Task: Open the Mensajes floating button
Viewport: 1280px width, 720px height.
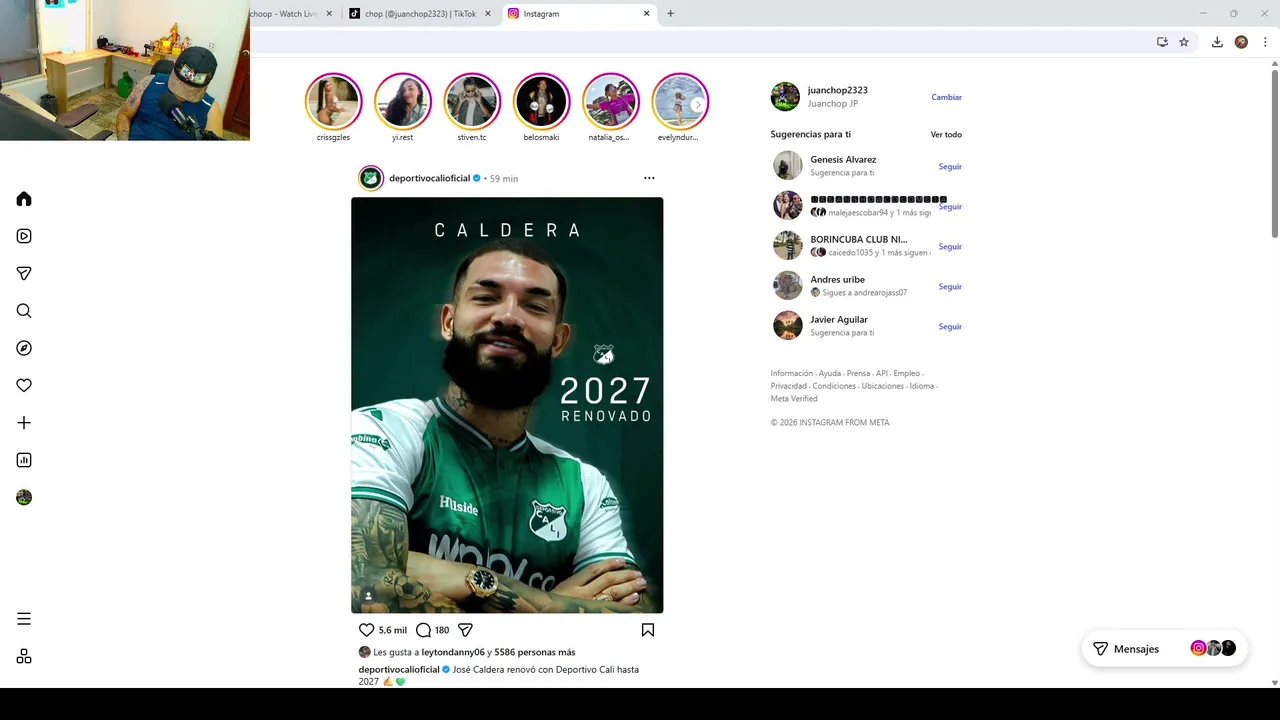Action: point(1126,649)
